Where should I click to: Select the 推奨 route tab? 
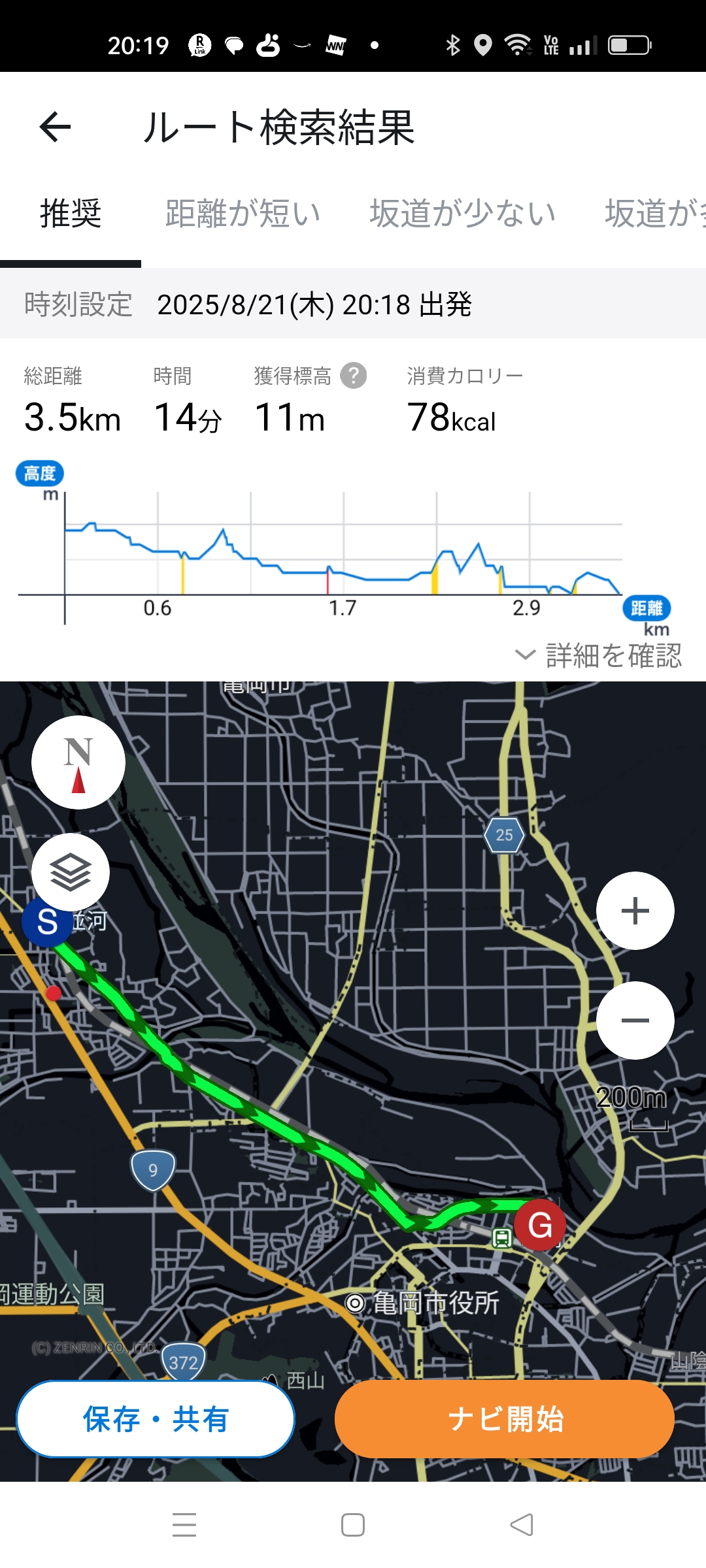click(71, 214)
